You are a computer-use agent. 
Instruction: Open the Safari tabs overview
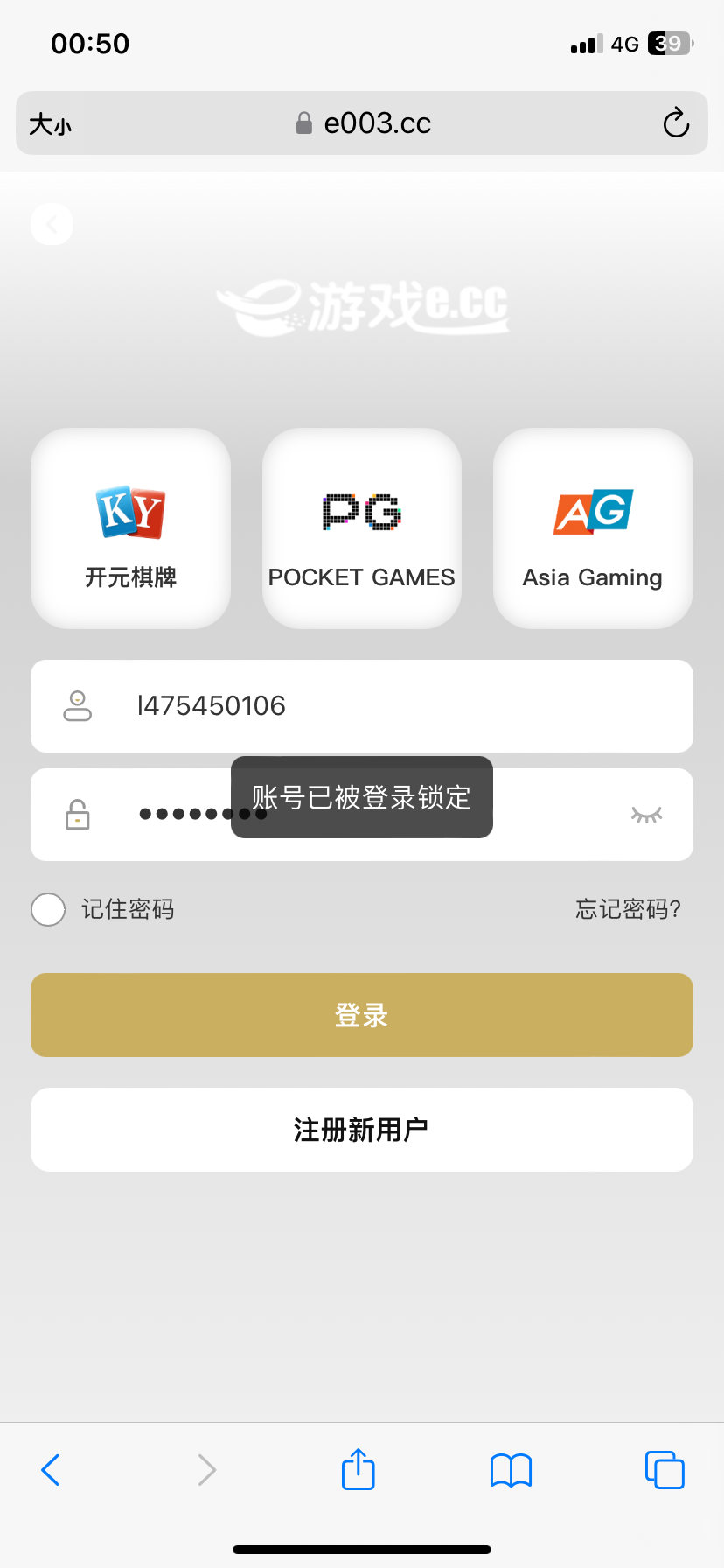tap(664, 1469)
